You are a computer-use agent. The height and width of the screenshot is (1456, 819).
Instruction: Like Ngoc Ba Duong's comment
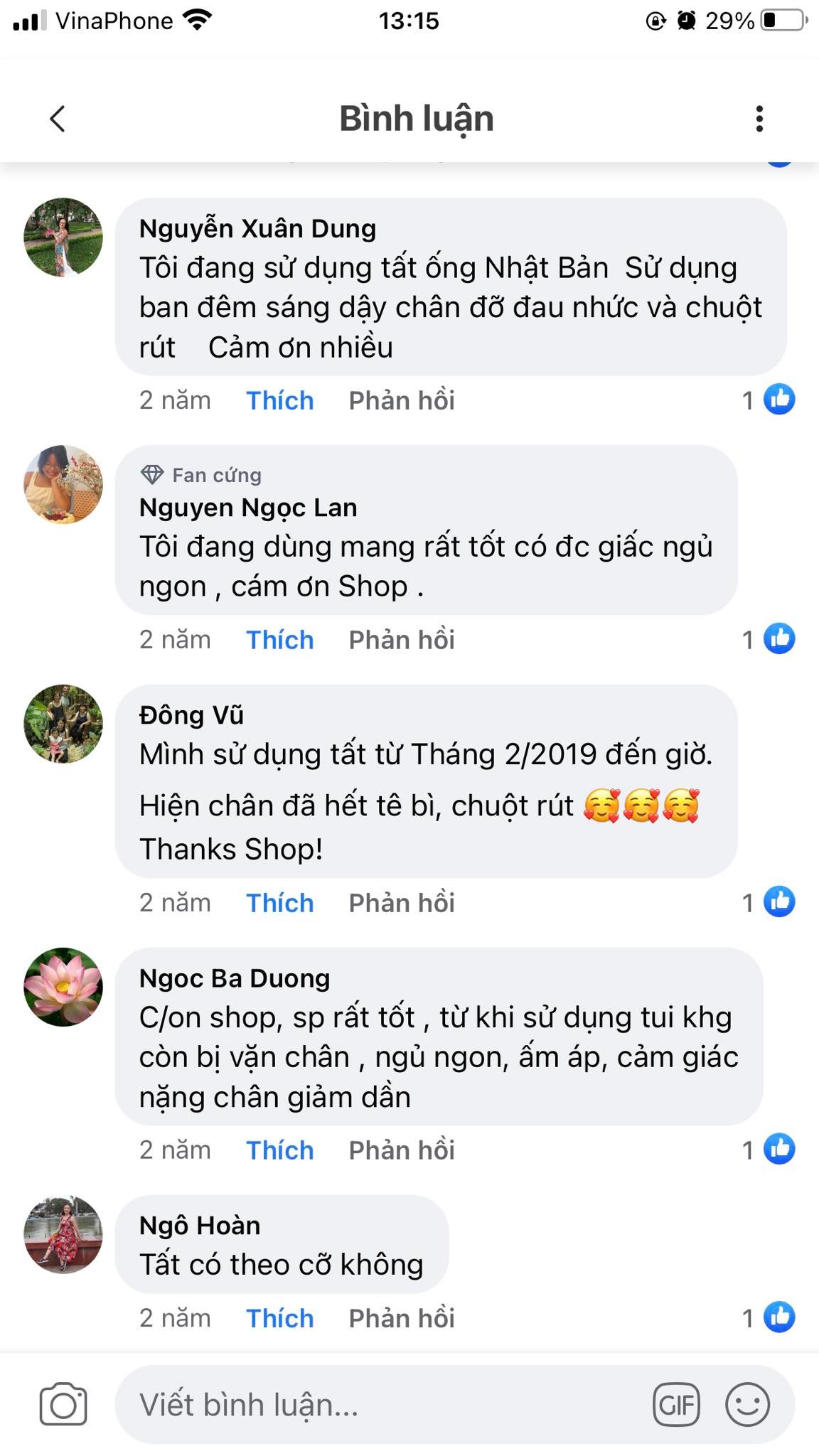tap(279, 1150)
